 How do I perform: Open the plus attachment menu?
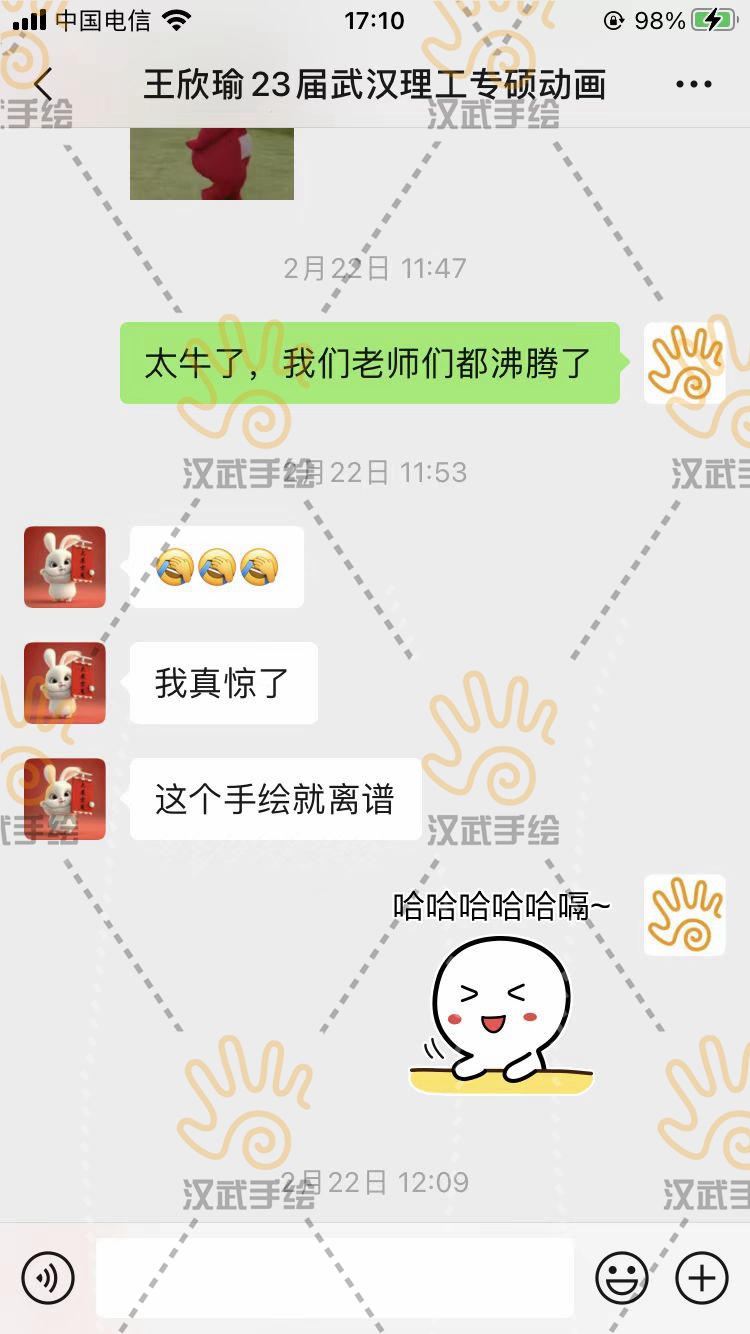click(x=702, y=1277)
